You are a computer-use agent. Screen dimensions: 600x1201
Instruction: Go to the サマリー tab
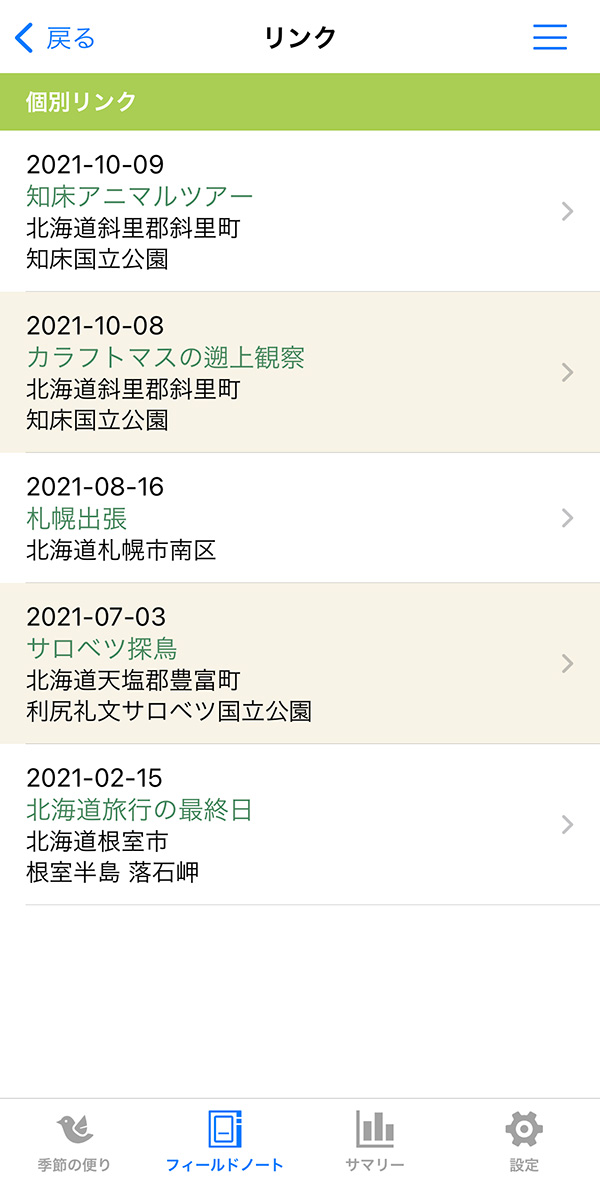click(375, 1141)
